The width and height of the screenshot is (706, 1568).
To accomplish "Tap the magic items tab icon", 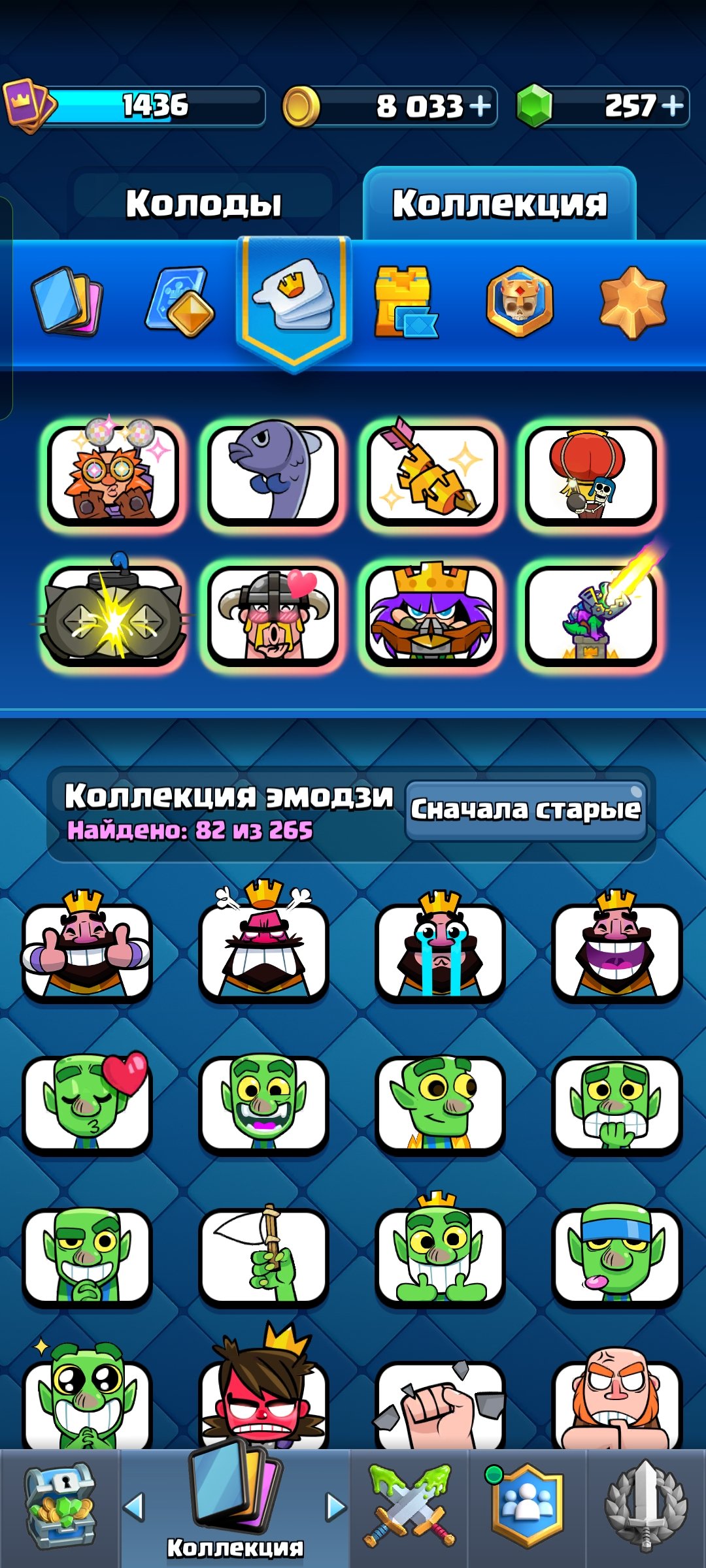I will [x=180, y=301].
